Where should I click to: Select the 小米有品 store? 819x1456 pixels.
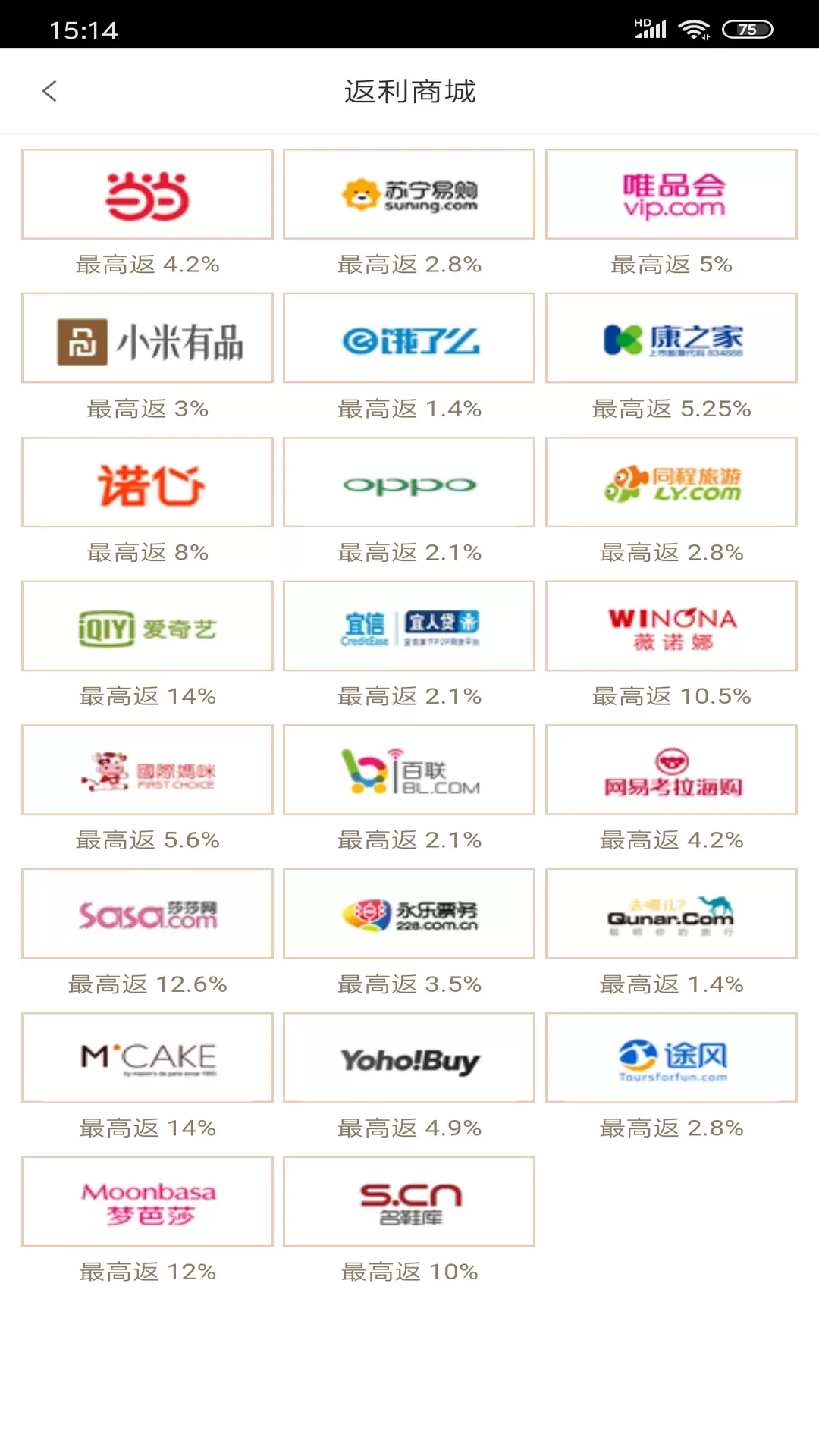pyautogui.click(x=147, y=338)
